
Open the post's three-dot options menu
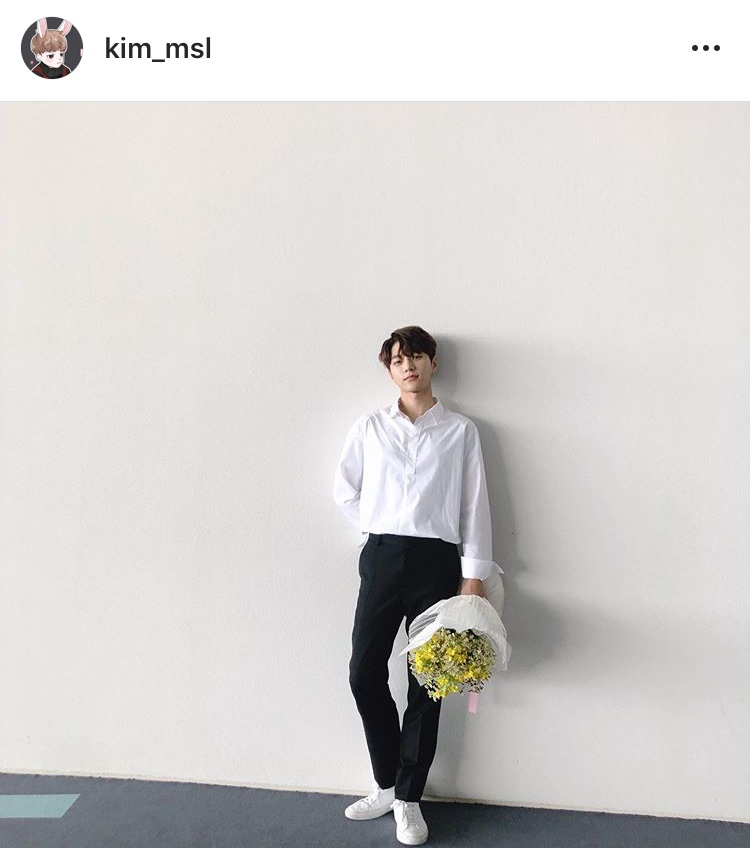tap(705, 48)
